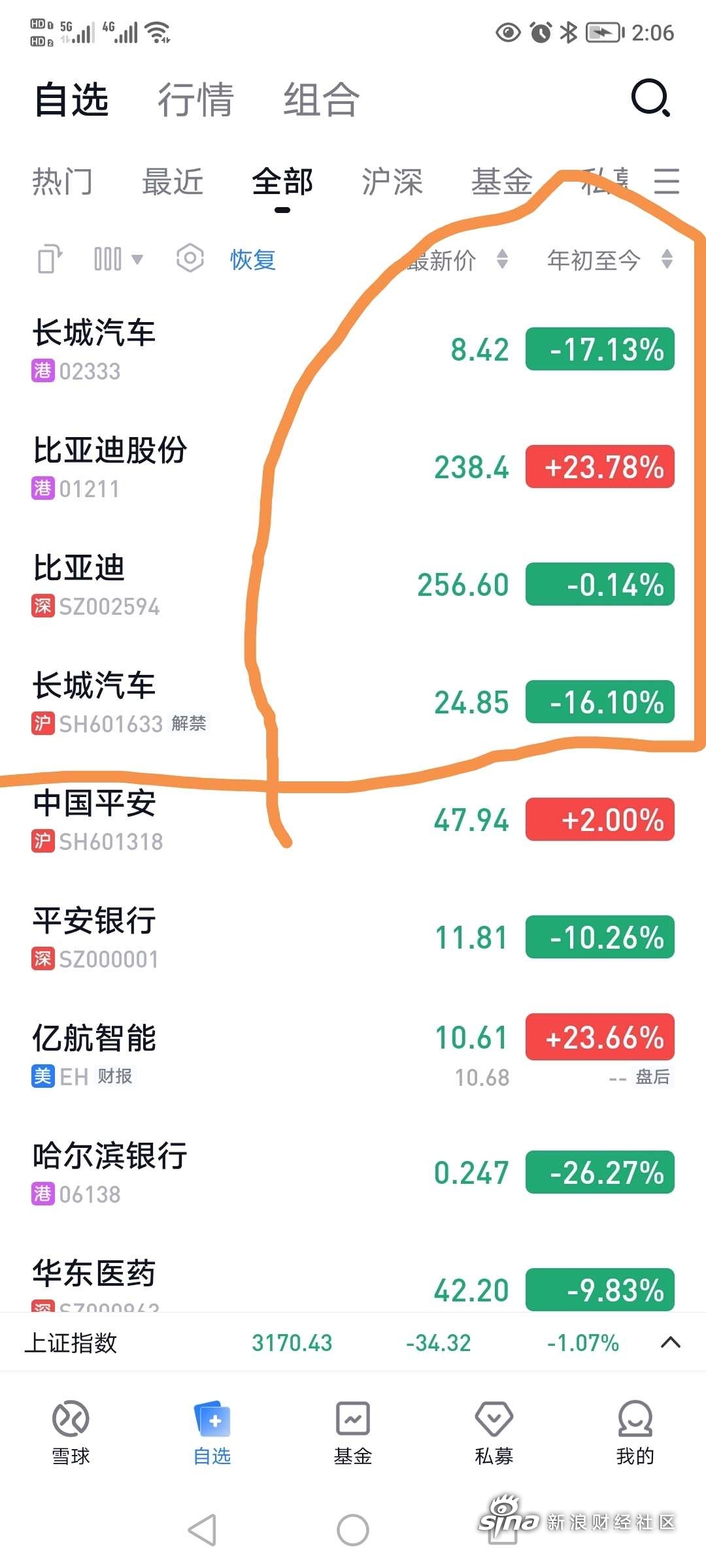Open the category list menu icon

[x=667, y=181]
